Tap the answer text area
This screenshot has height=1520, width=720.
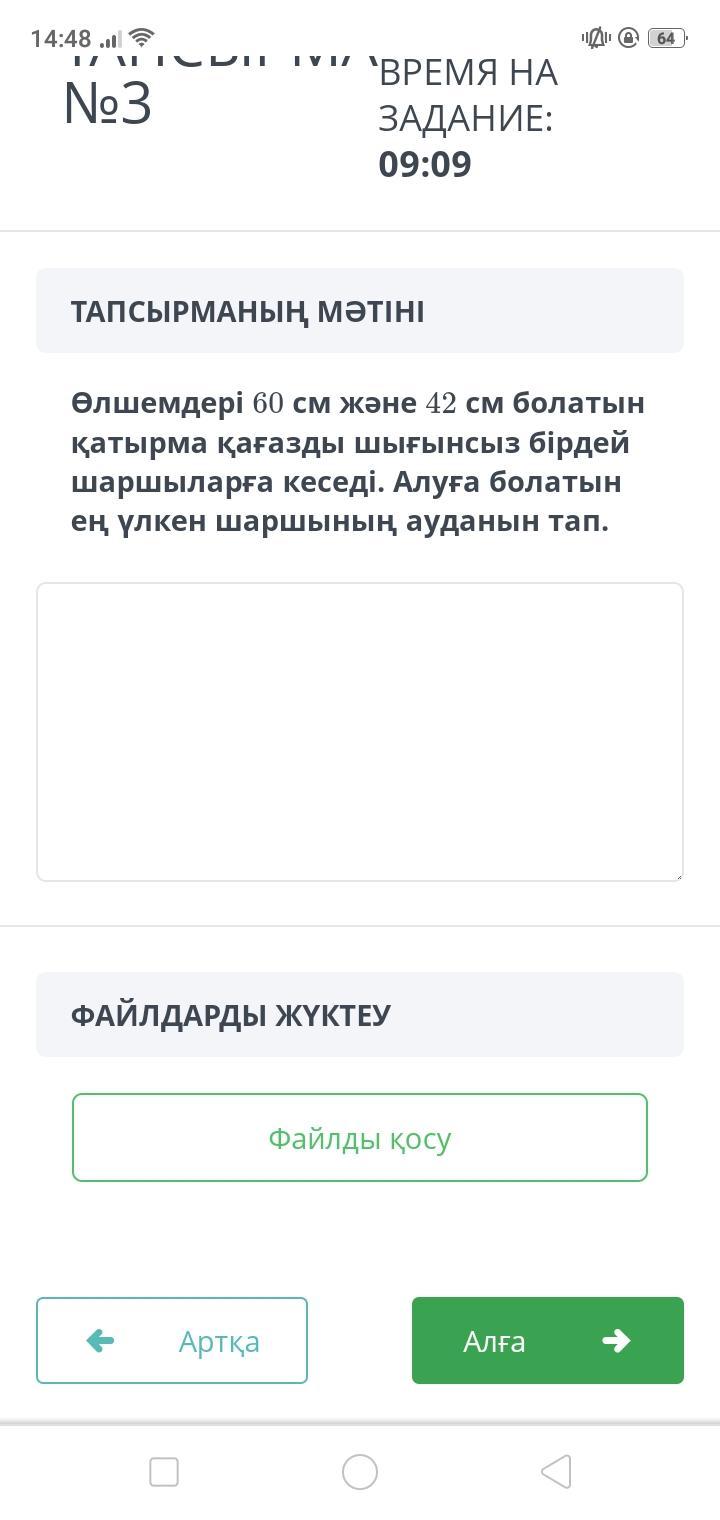[x=360, y=731]
